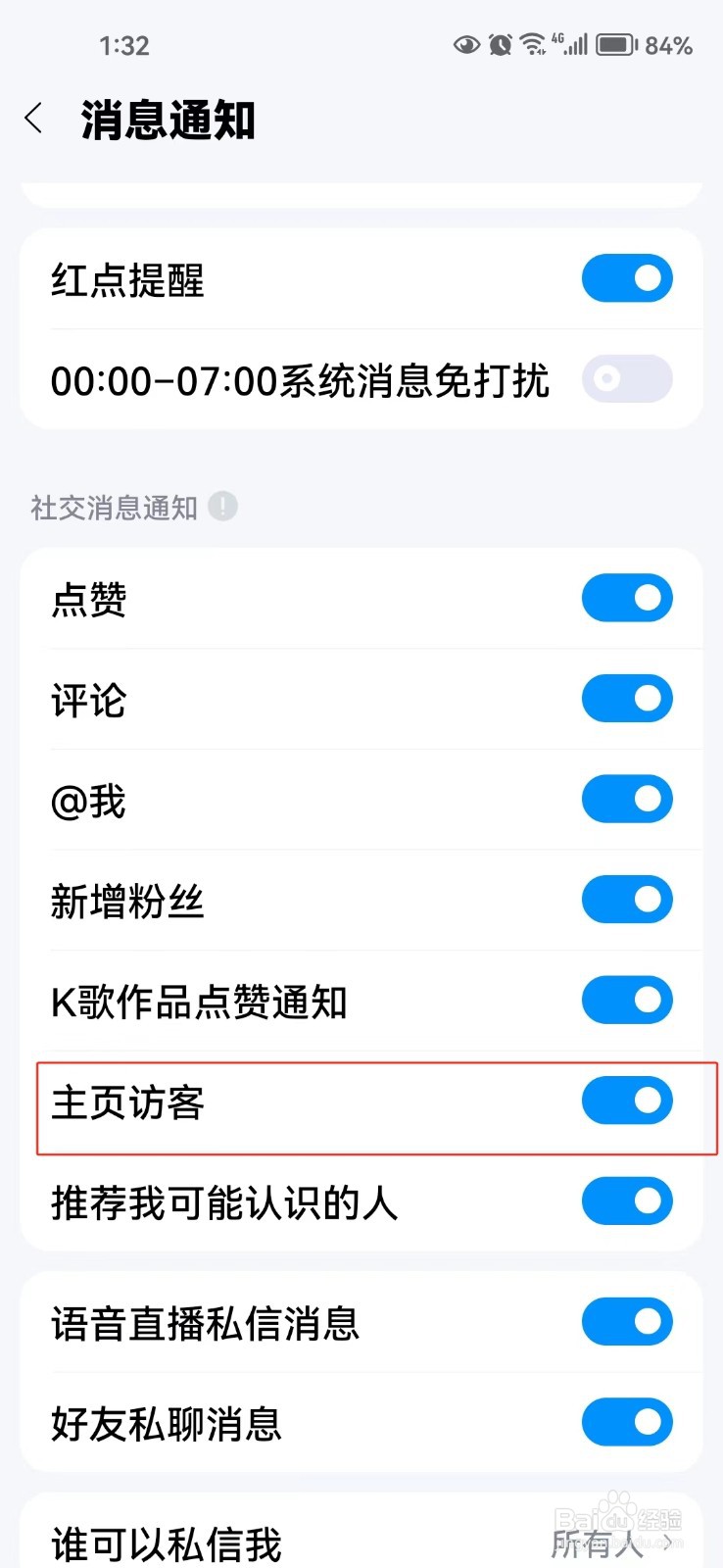
Task: Toggle 语音直播私信消息 switch
Action: [x=627, y=1321]
